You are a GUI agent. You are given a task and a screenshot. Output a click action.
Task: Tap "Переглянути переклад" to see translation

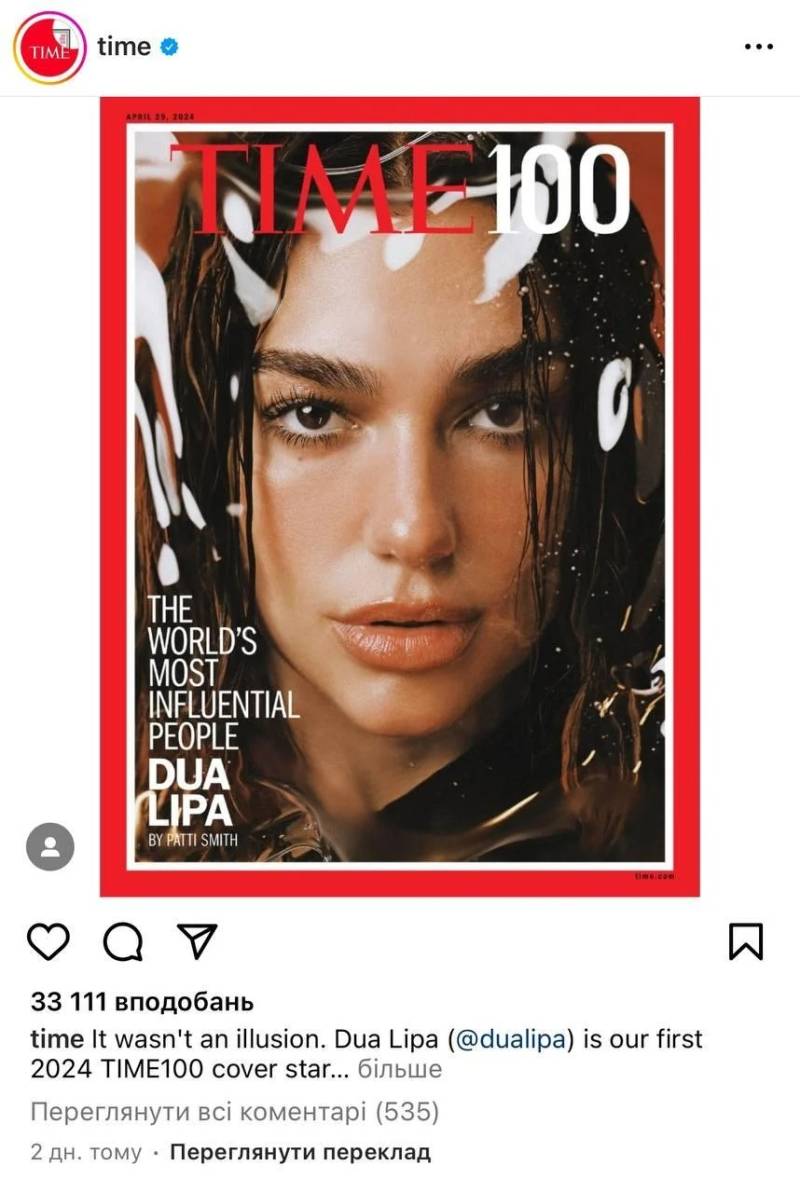300,1152
